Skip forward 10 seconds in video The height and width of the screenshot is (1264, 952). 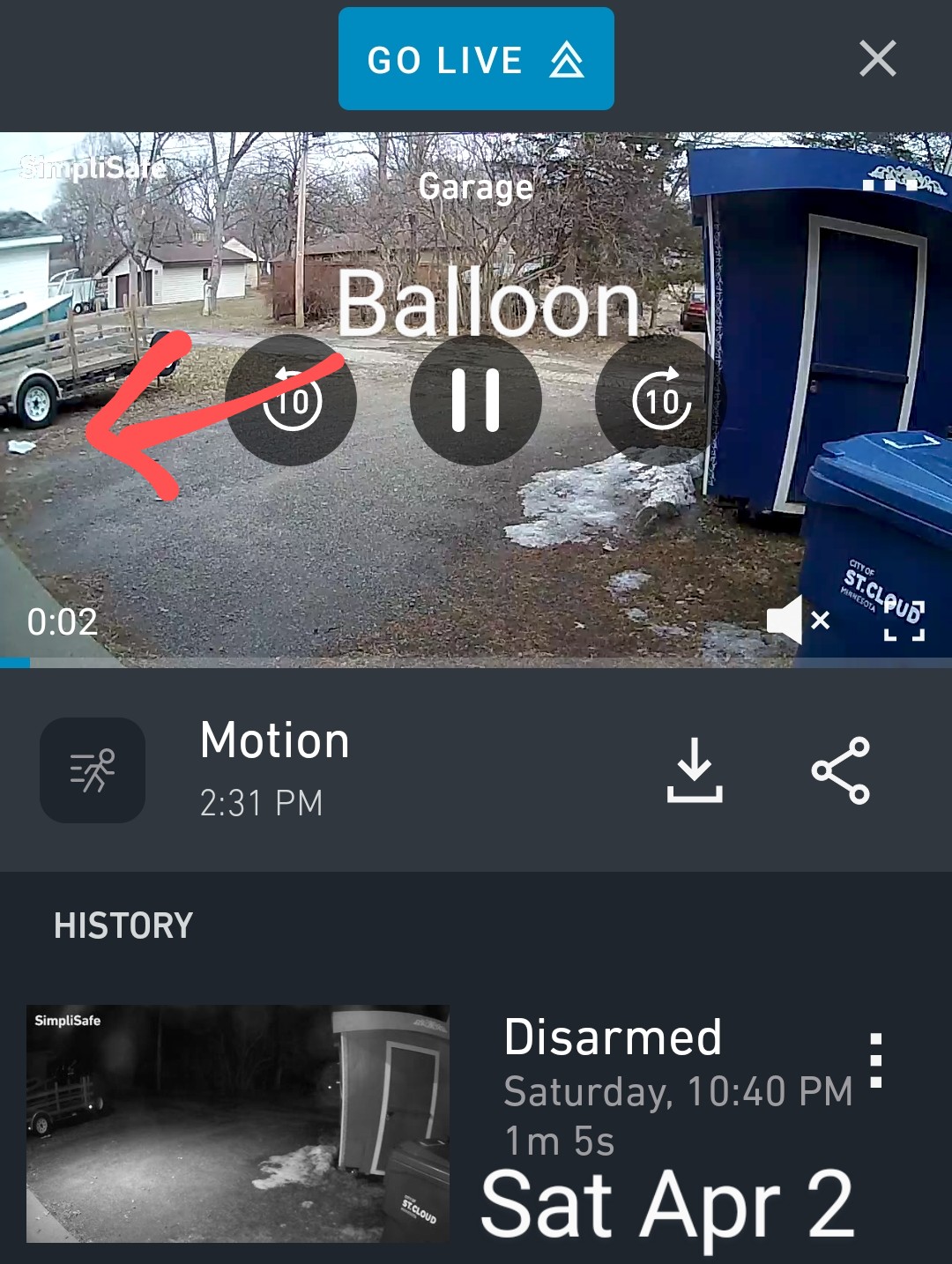(x=661, y=400)
